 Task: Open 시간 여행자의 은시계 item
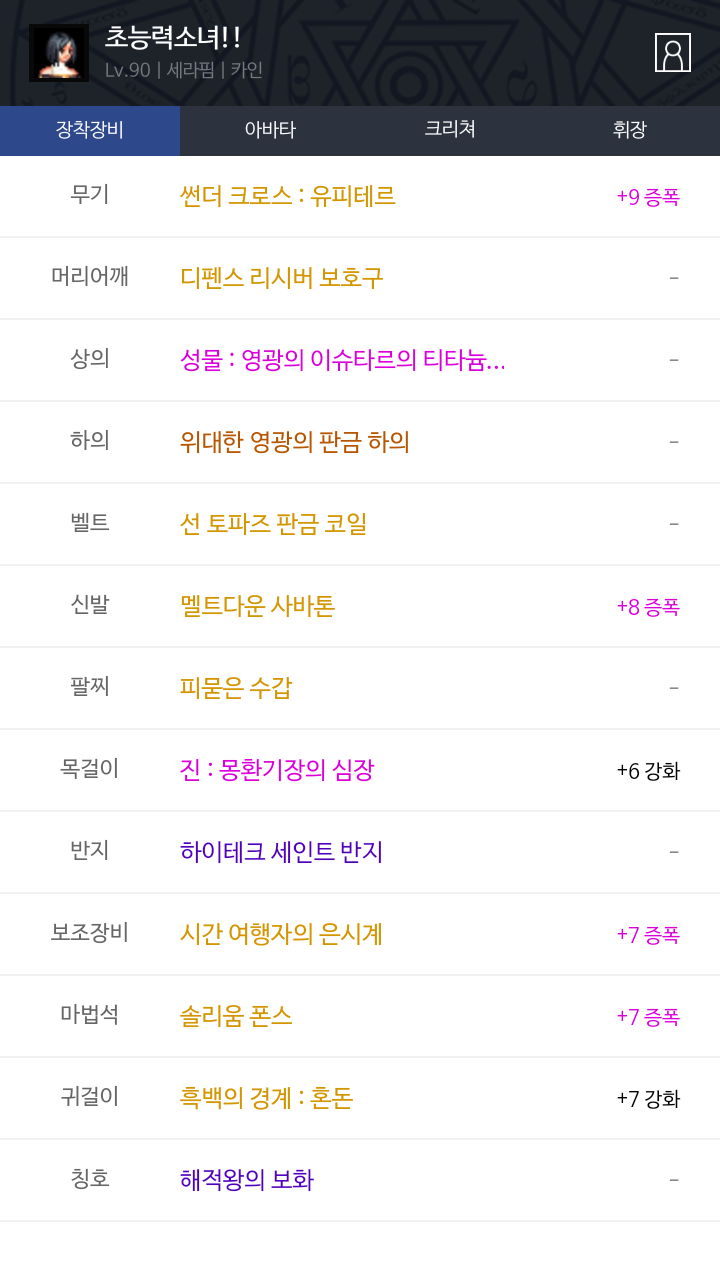pyautogui.click(x=281, y=934)
